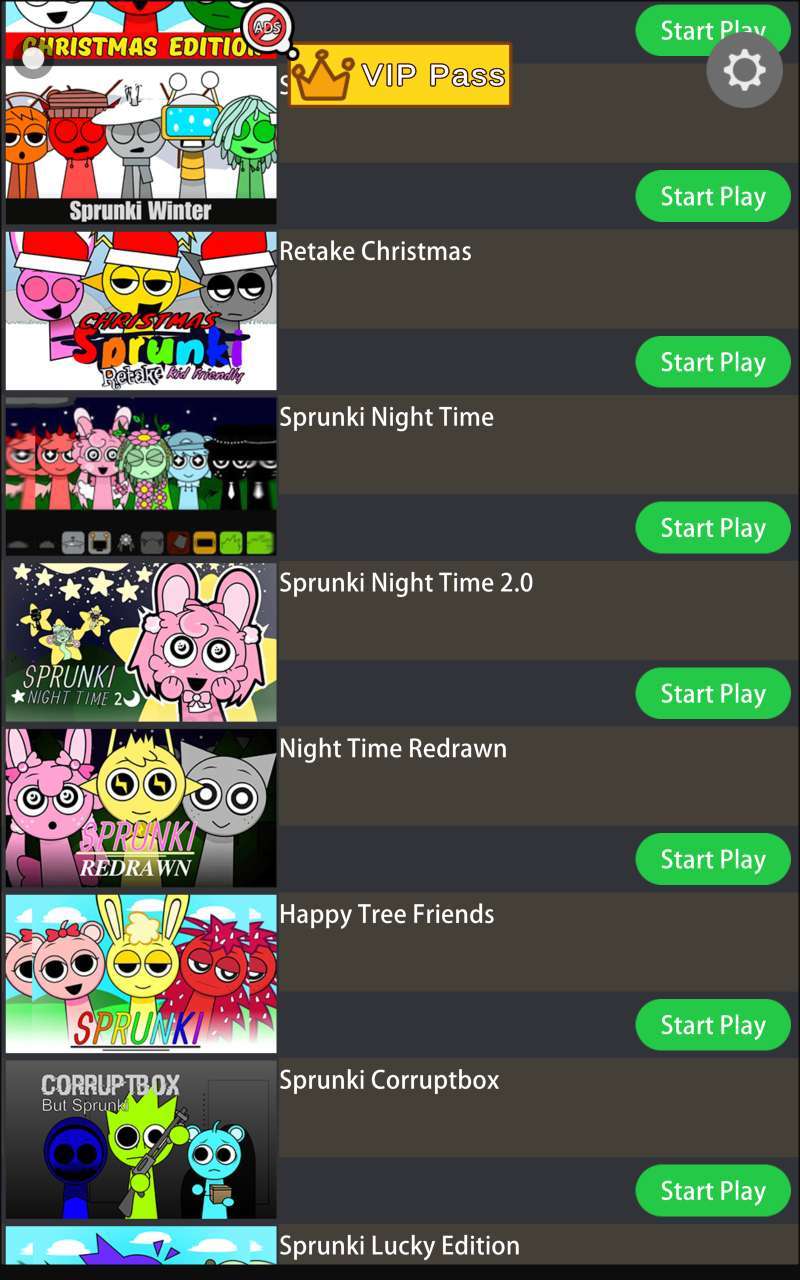Screen dimensions: 800x1280
Task: Open the settings gear icon
Action: (x=744, y=71)
